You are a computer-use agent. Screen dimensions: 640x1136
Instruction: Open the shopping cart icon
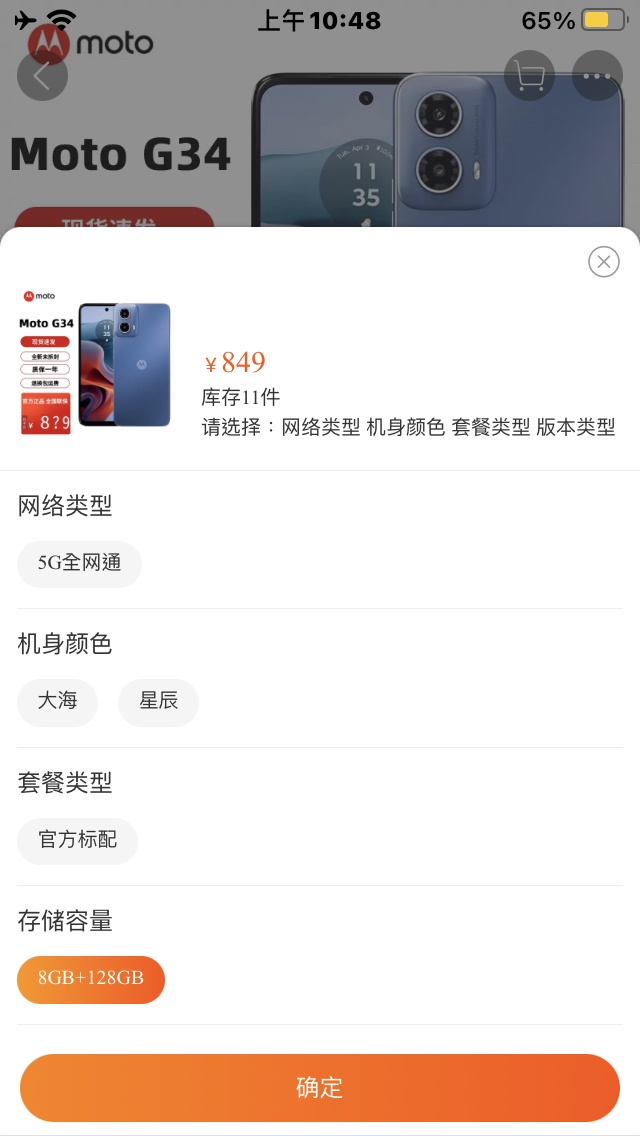point(529,76)
